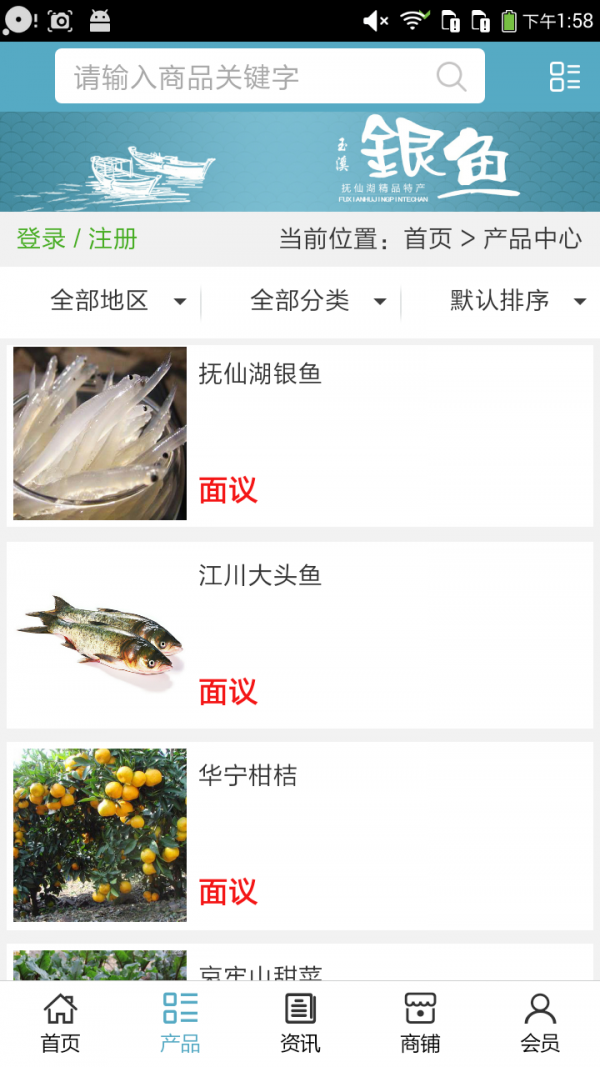This screenshot has width=600, height=1067.
Task: Go to 首页 via breadcrumb
Action: point(428,239)
